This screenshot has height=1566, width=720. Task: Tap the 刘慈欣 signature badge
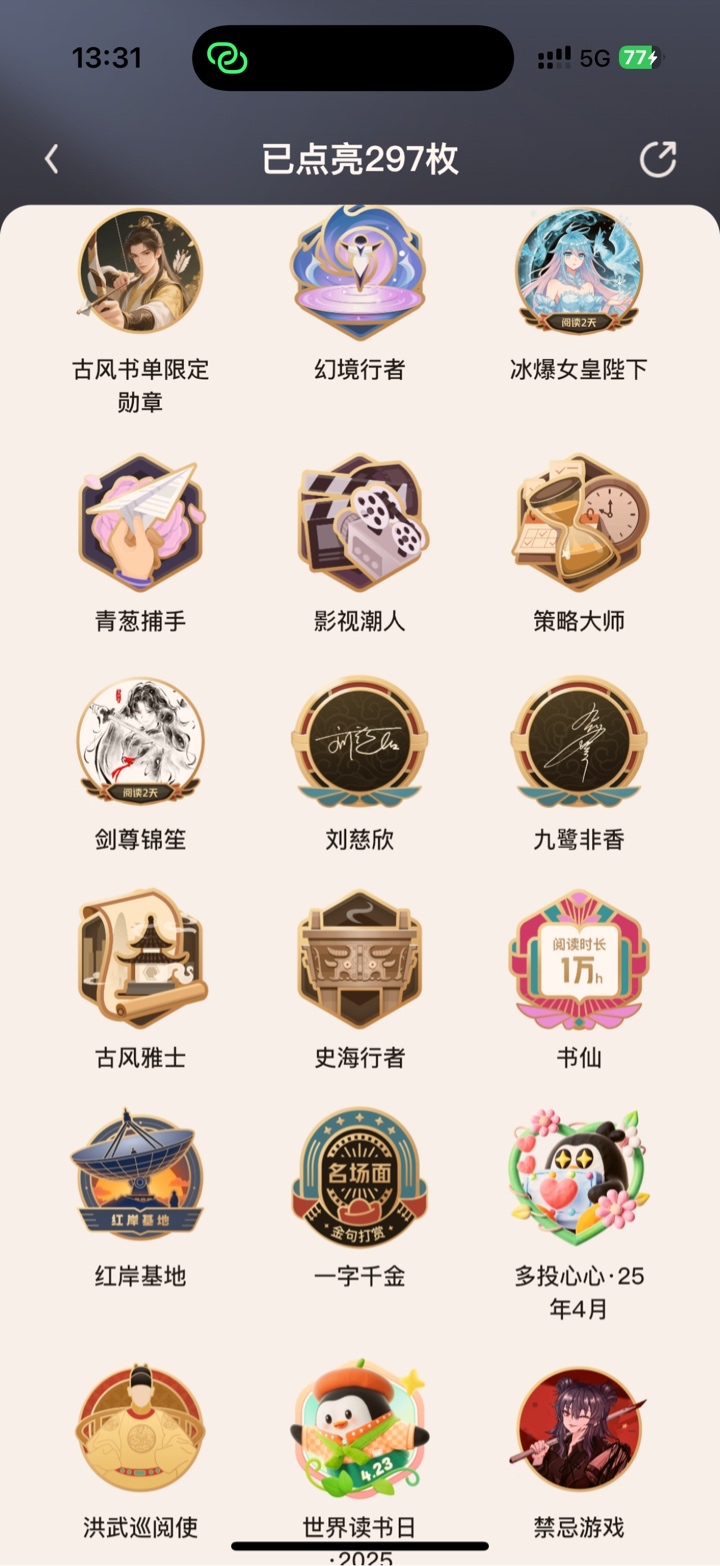pyautogui.click(x=359, y=742)
